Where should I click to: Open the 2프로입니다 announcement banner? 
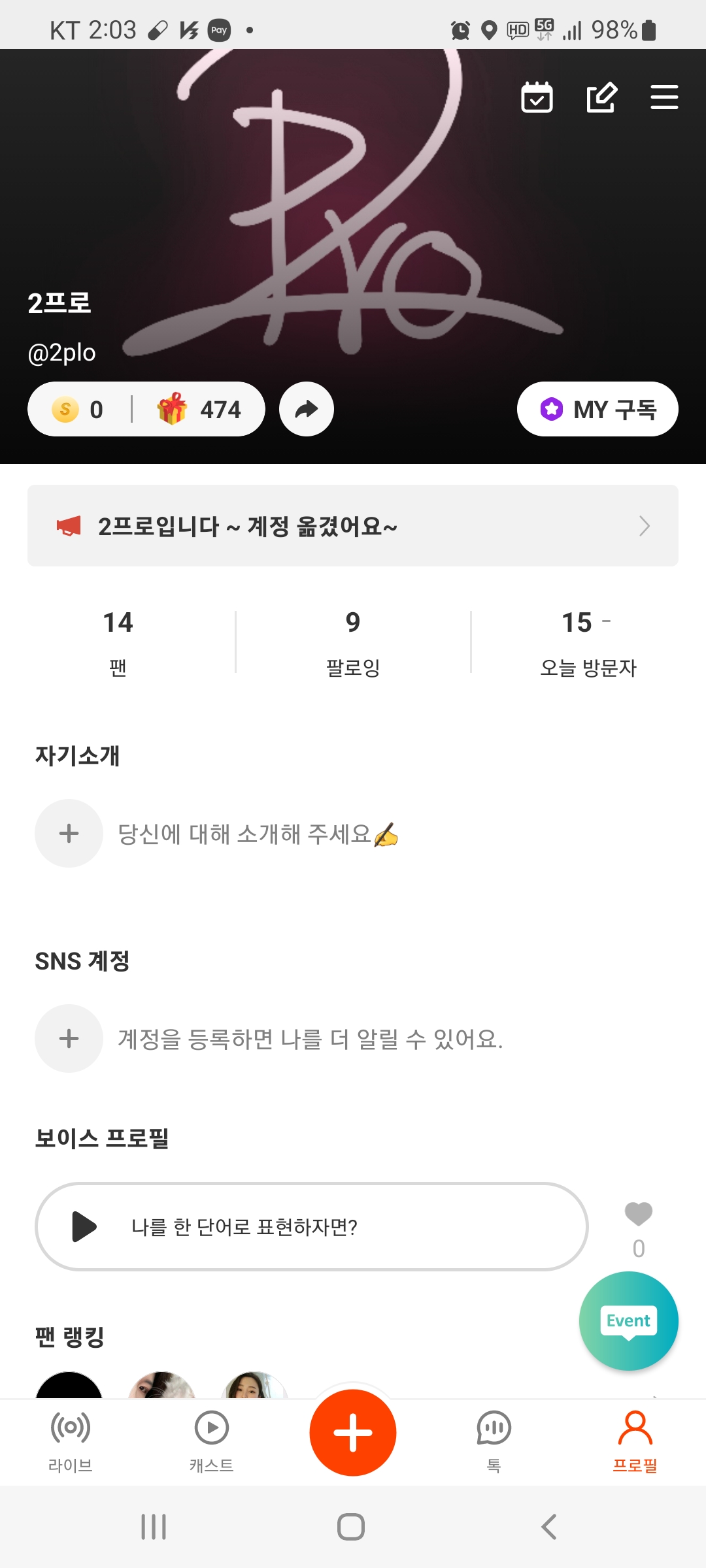353,526
